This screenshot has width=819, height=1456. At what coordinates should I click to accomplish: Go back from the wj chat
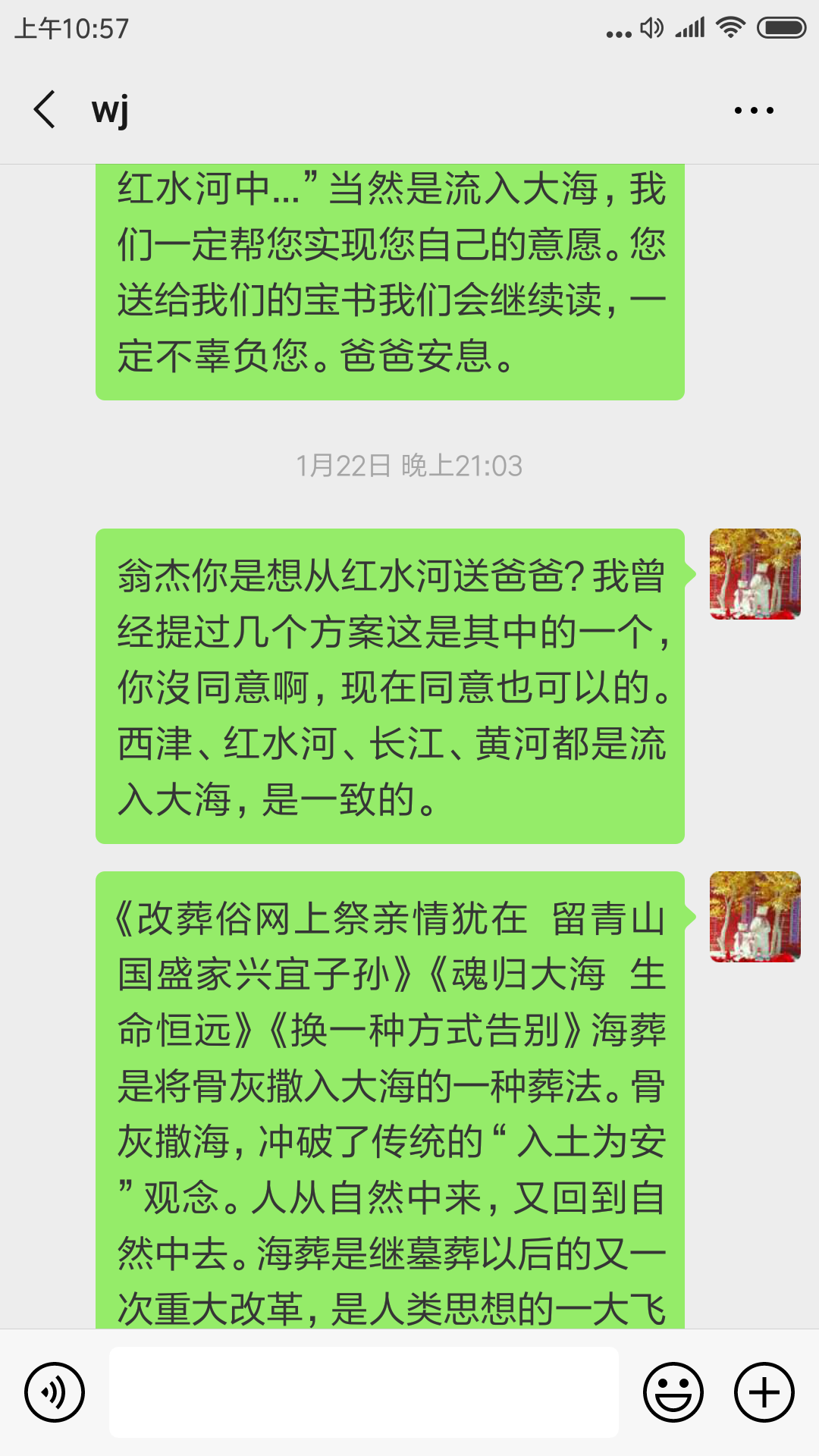pos(45,110)
